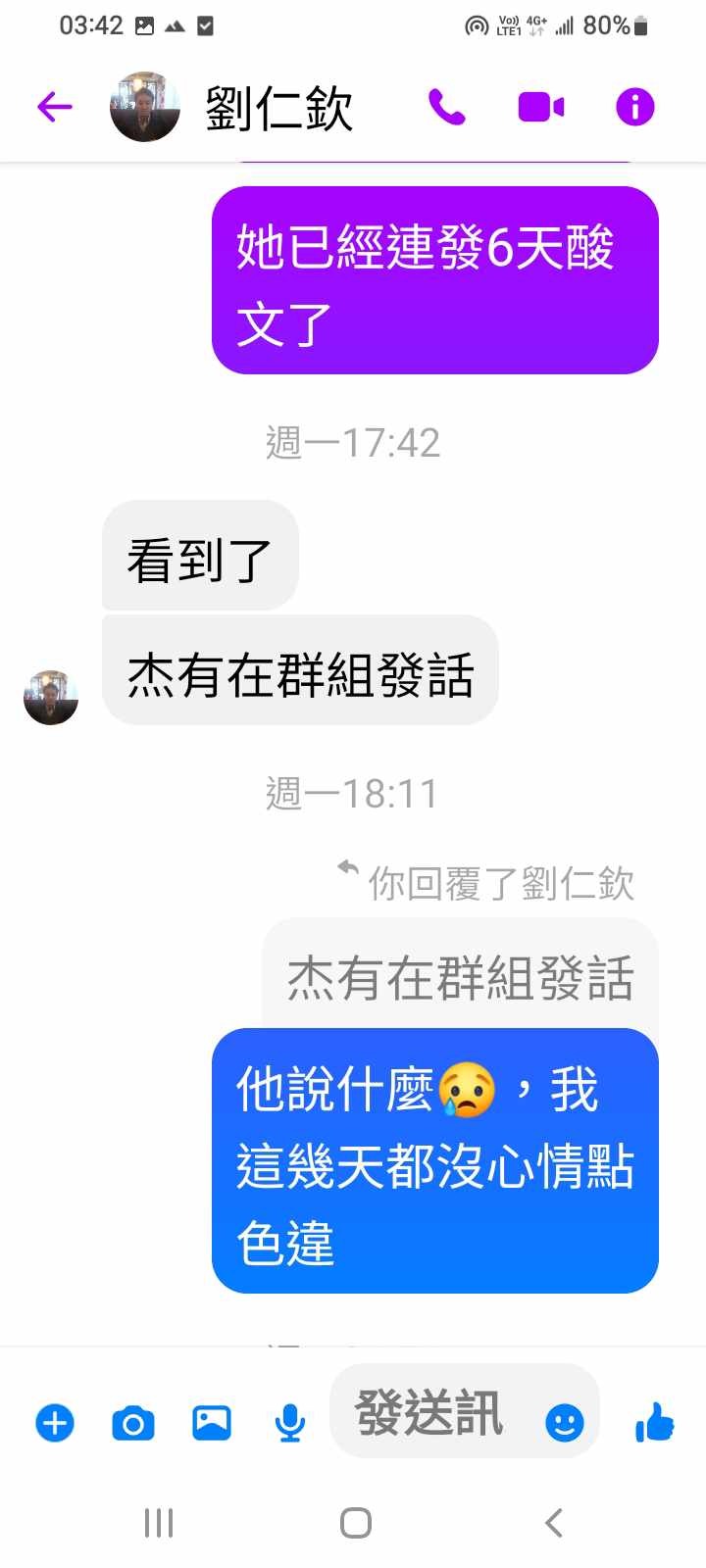Viewport: 706px width, 1568px height.
Task: Choose a photo from the gallery
Action: click(212, 1422)
